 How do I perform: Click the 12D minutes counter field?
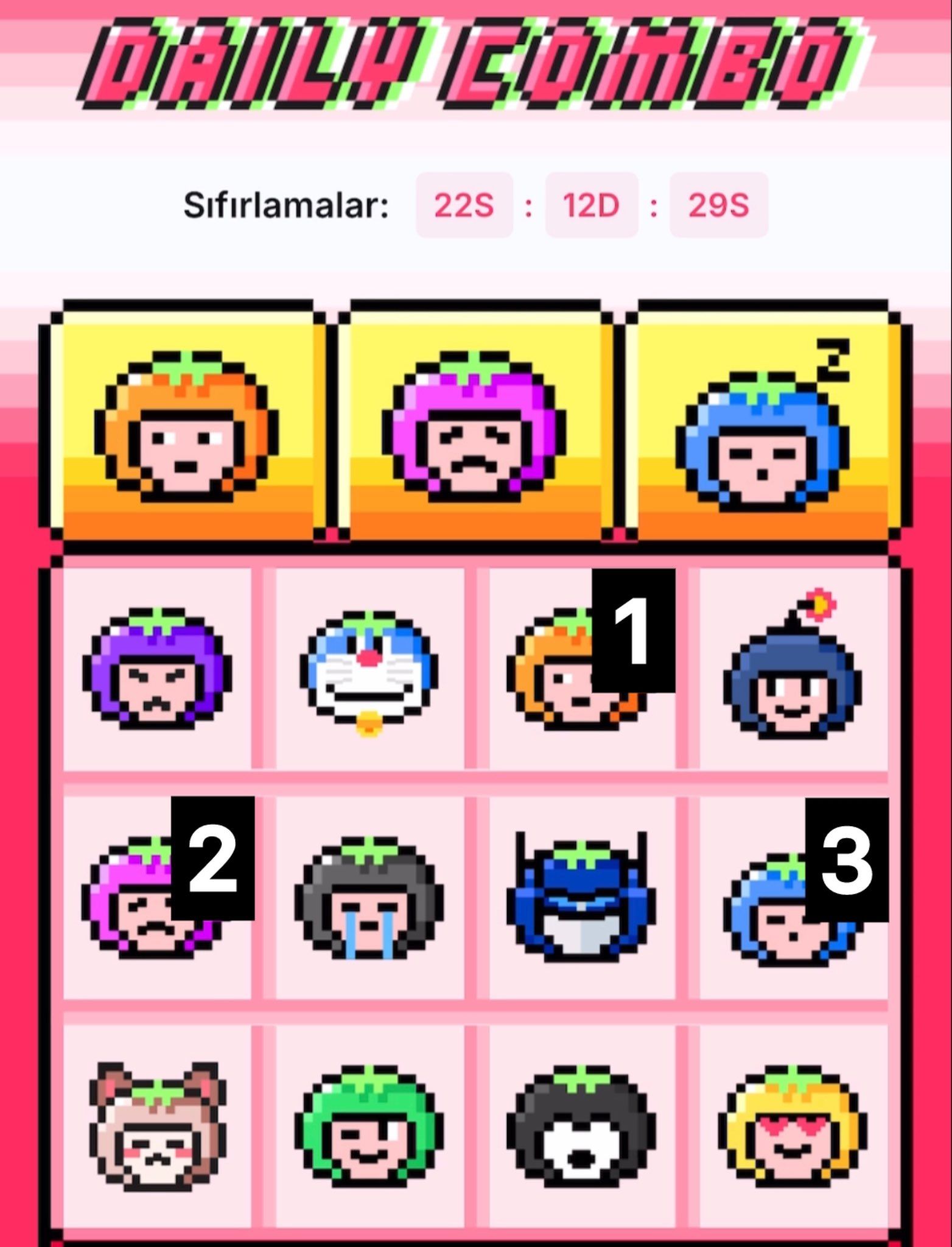click(x=592, y=206)
